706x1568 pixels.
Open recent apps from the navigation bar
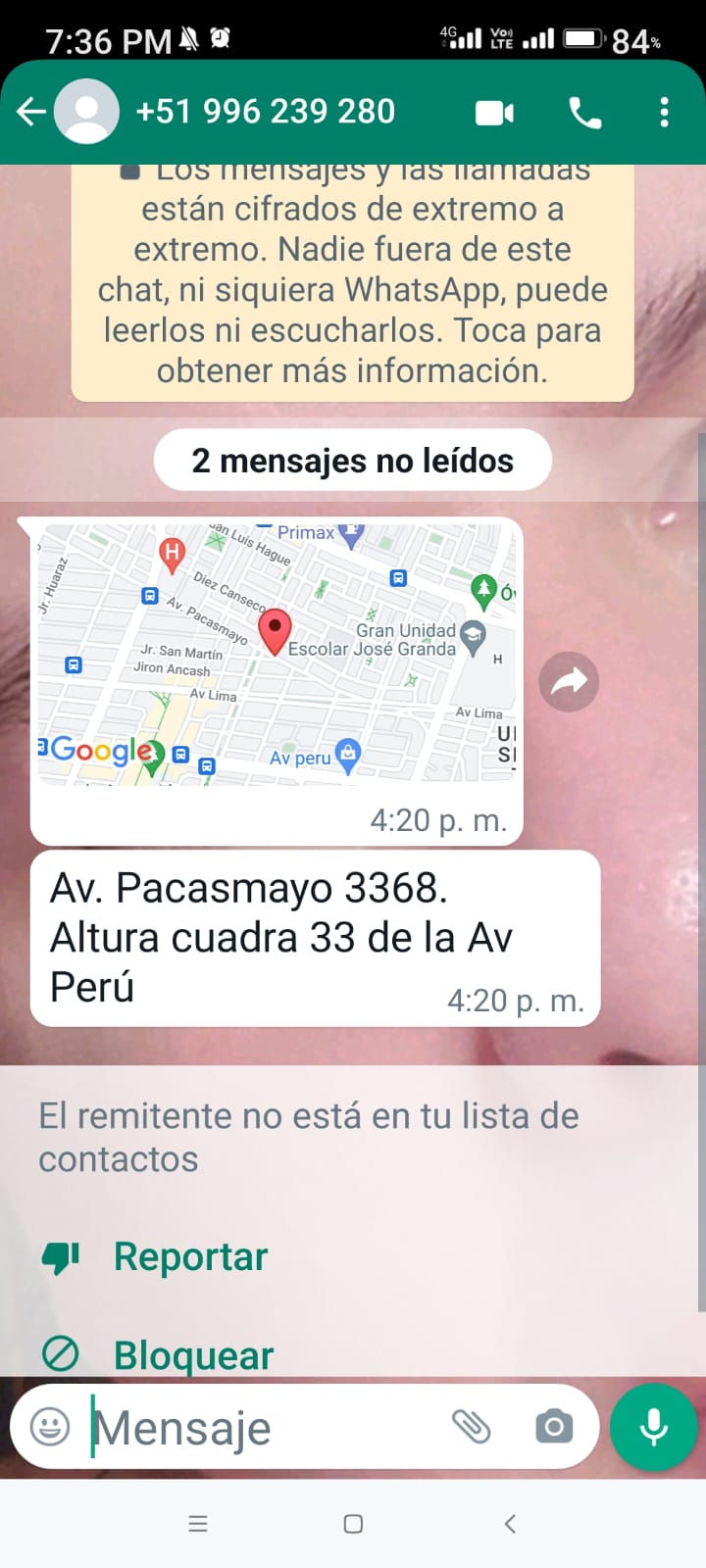coord(198,1524)
